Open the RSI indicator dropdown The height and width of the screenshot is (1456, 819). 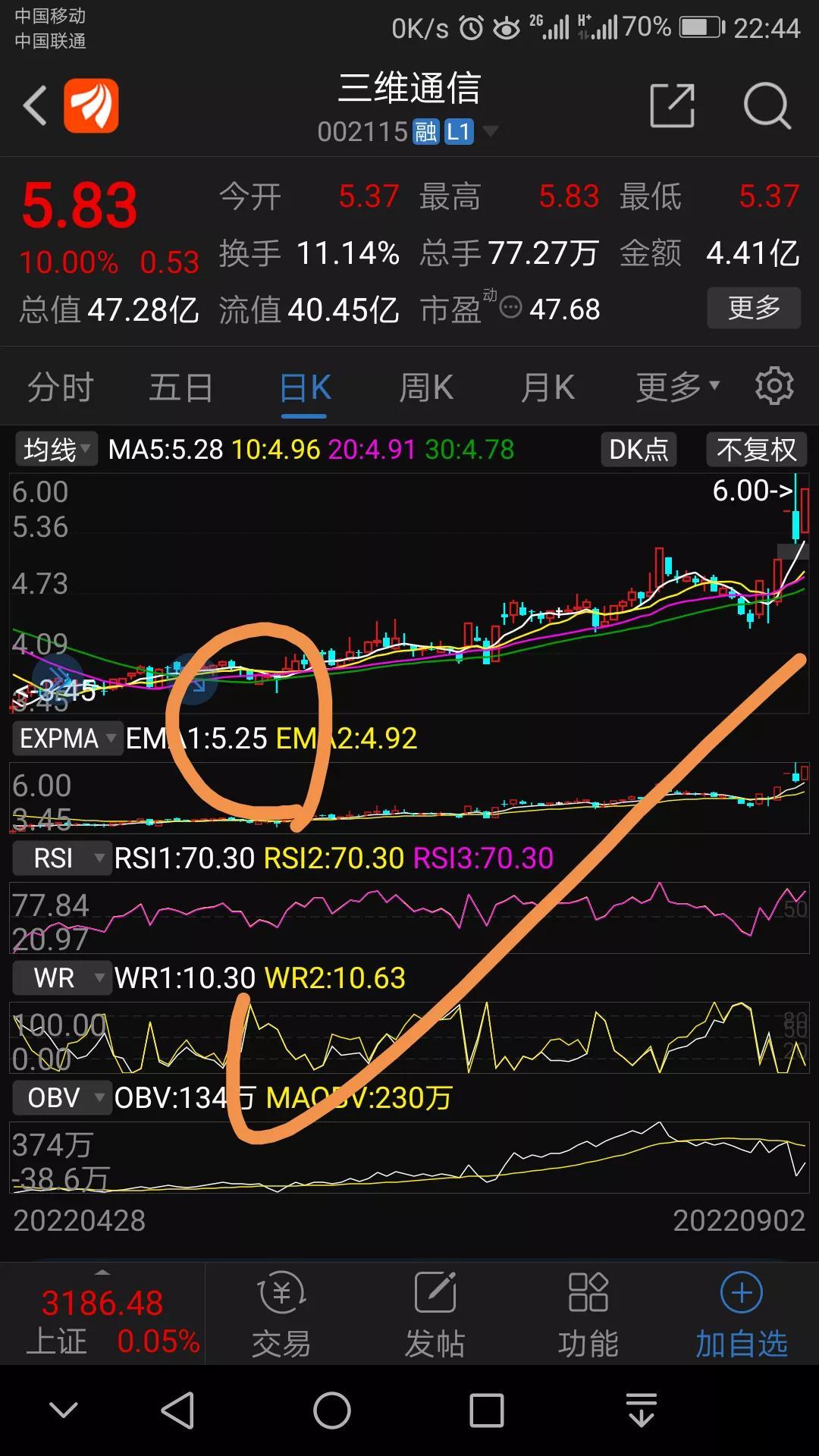click(61, 858)
